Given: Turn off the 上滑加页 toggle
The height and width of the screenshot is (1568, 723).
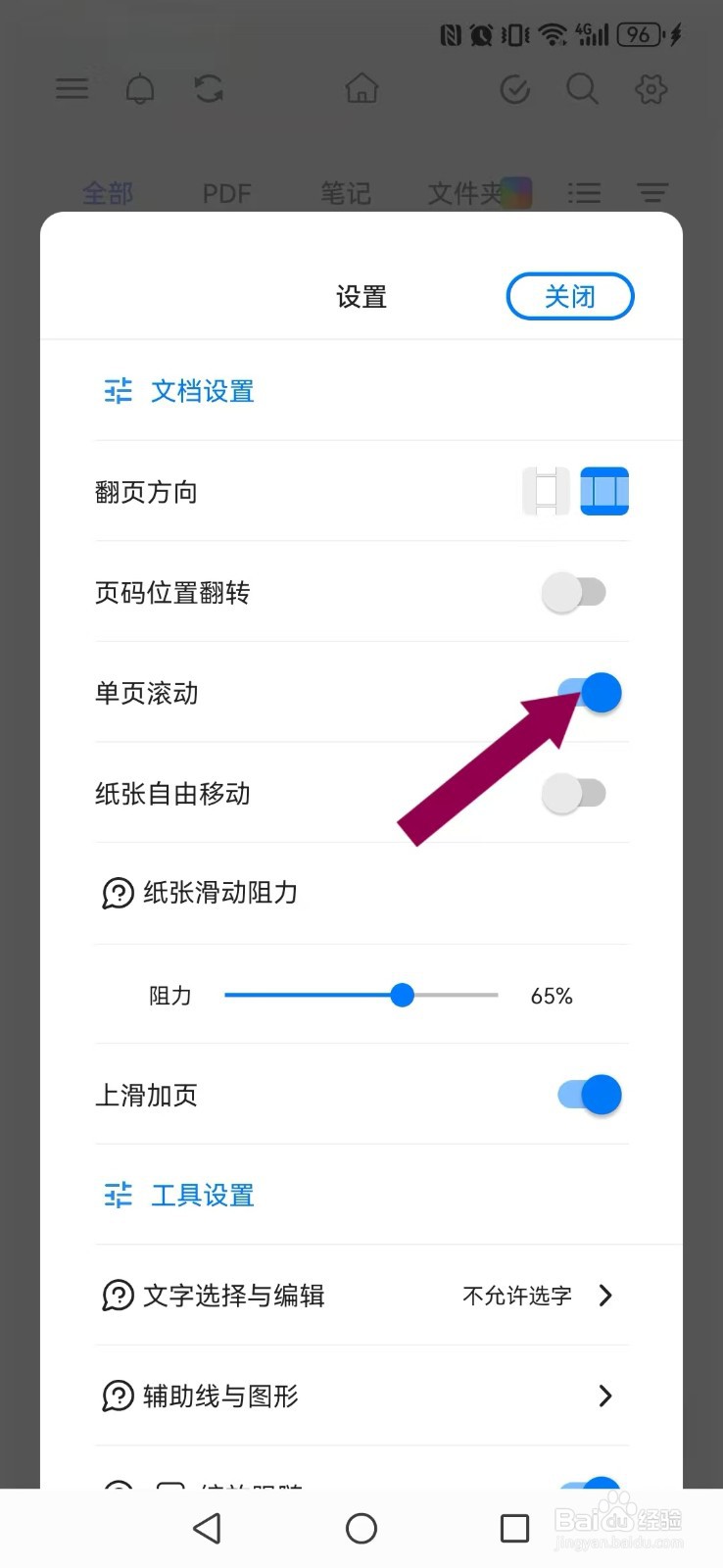Looking at the screenshot, I should click(588, 1095).
